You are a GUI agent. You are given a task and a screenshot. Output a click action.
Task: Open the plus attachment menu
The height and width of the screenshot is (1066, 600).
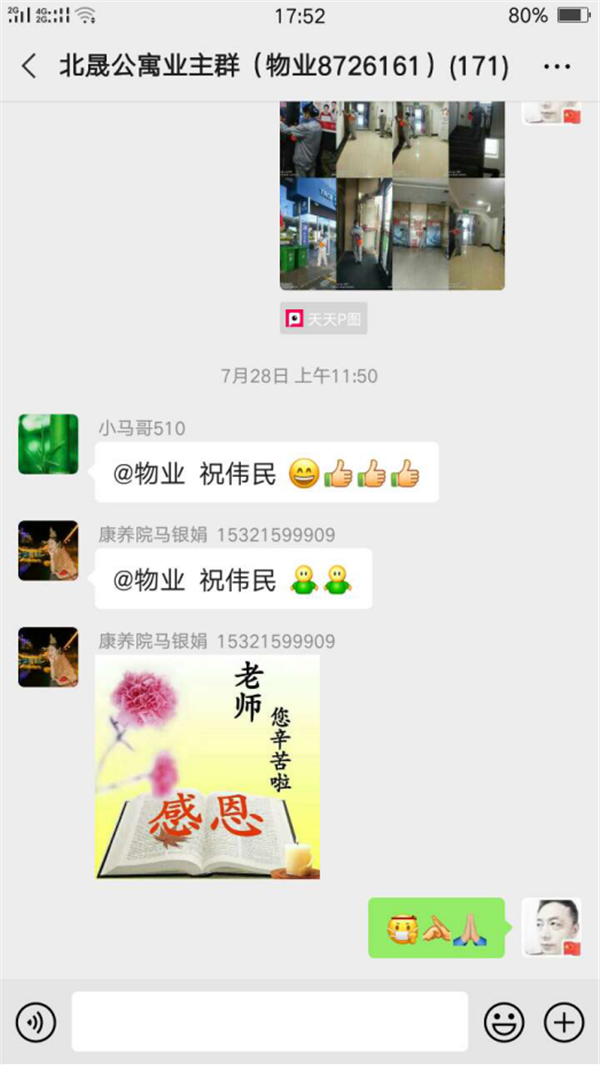pos(563,1022)
